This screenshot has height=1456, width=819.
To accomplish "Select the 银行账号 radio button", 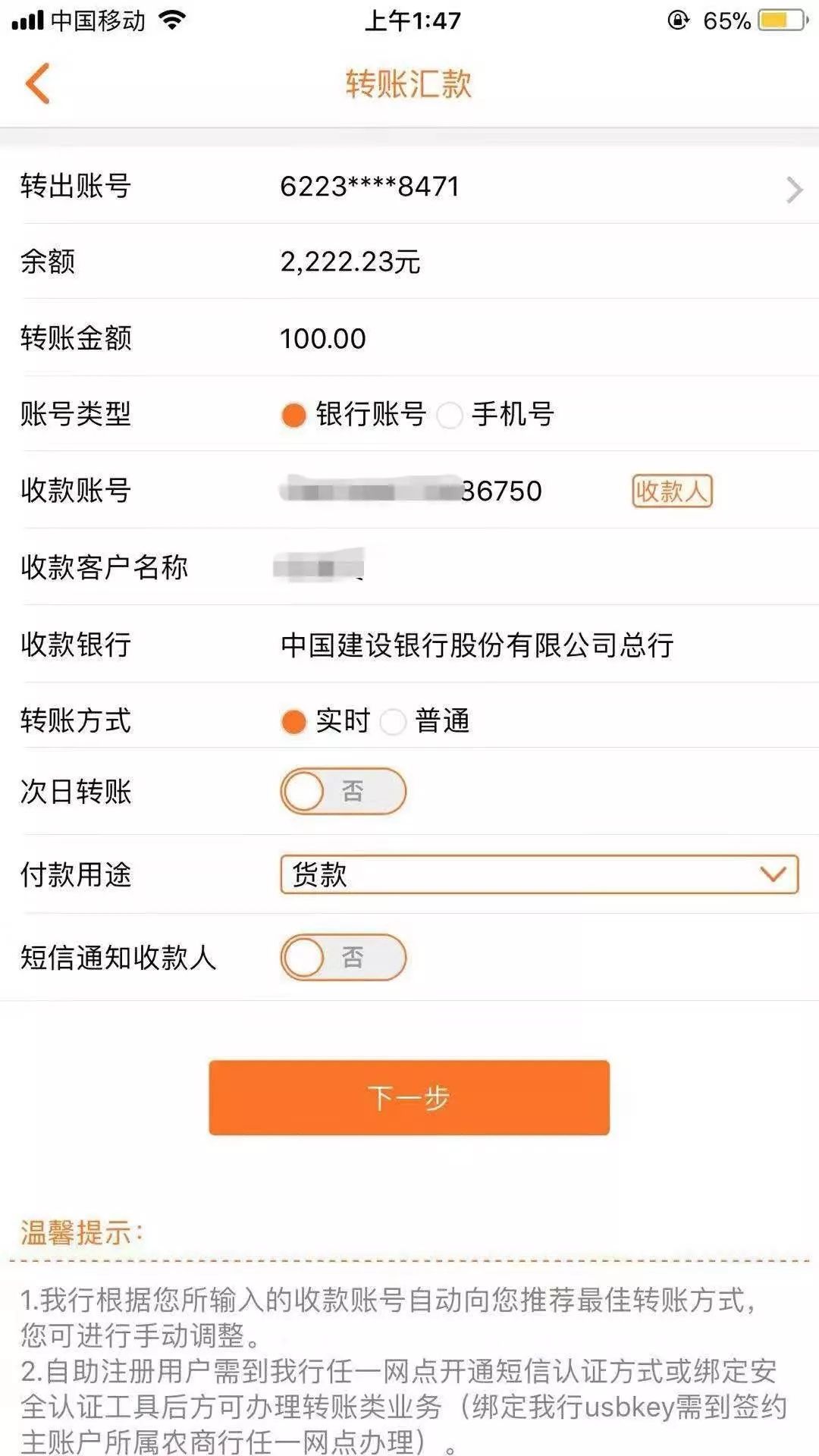I will [293, 415].
